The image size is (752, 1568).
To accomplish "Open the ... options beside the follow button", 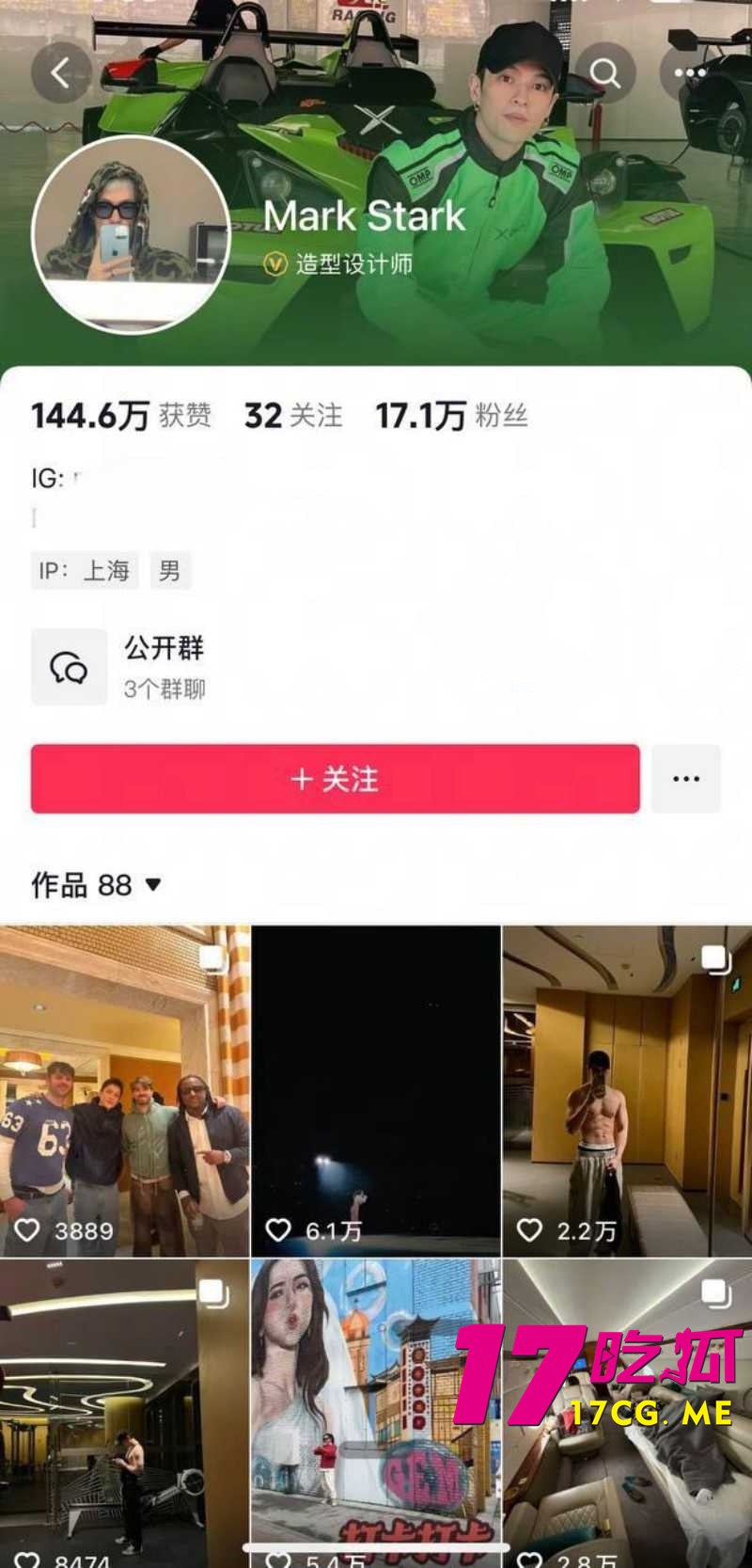I will 686,779.
